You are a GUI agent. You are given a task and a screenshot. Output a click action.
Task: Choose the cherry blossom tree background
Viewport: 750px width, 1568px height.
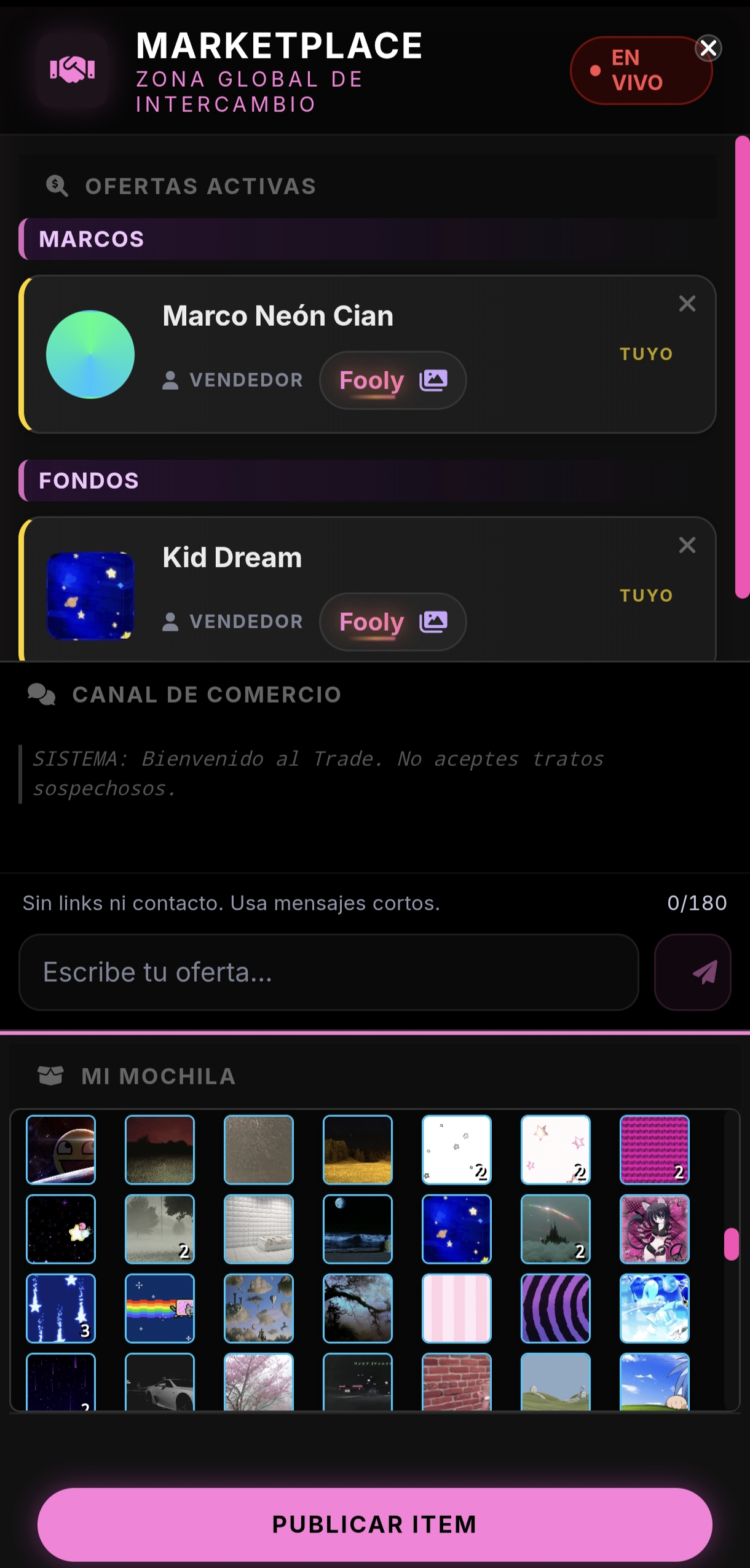259,1382
